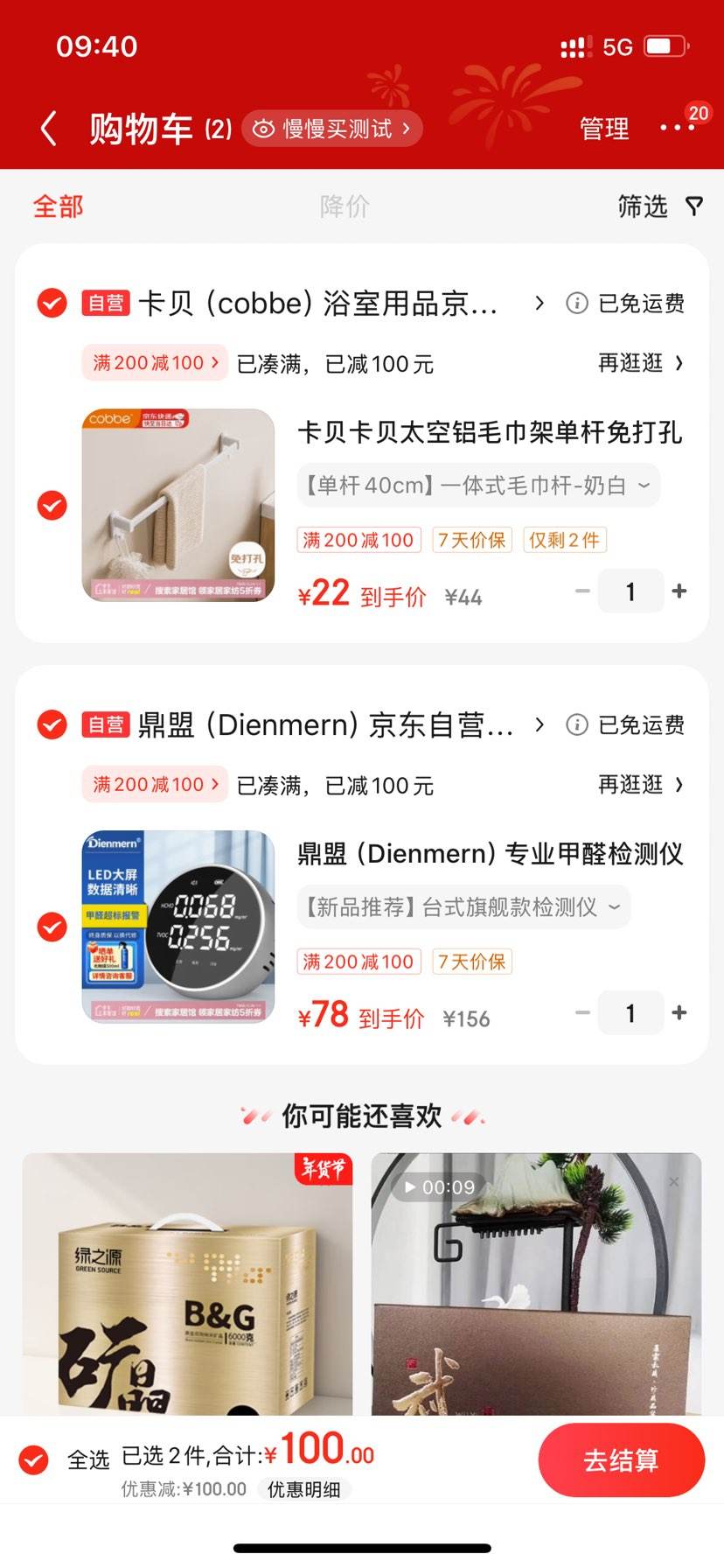This screenshot has width=724, height=1568.
Task: Open the 慢慢买测试 chip
Action: click(x=332, y=129)
